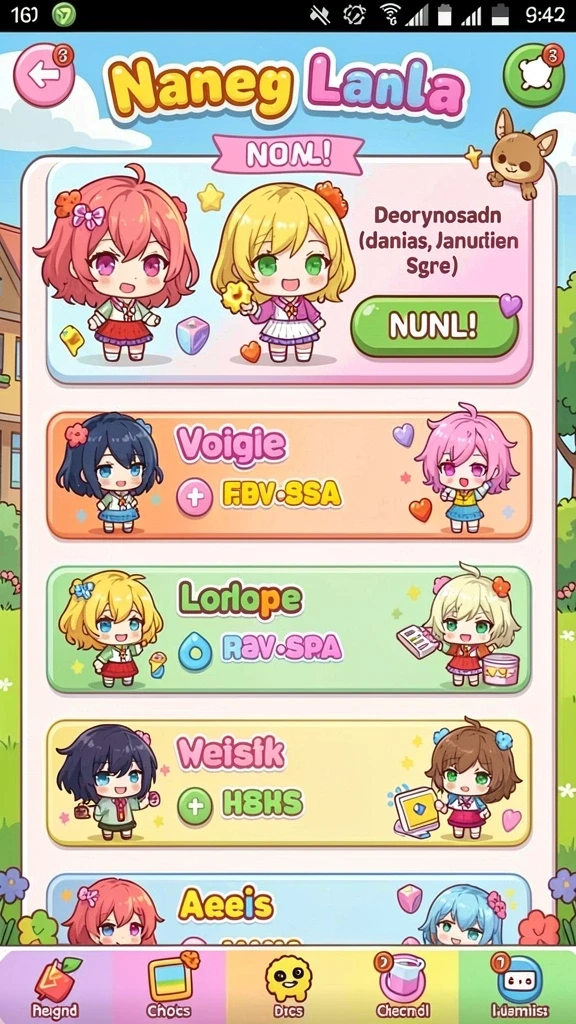Open the Voigie card
The height and width of the screenshot is (1024, 576).
pos(289,475)
